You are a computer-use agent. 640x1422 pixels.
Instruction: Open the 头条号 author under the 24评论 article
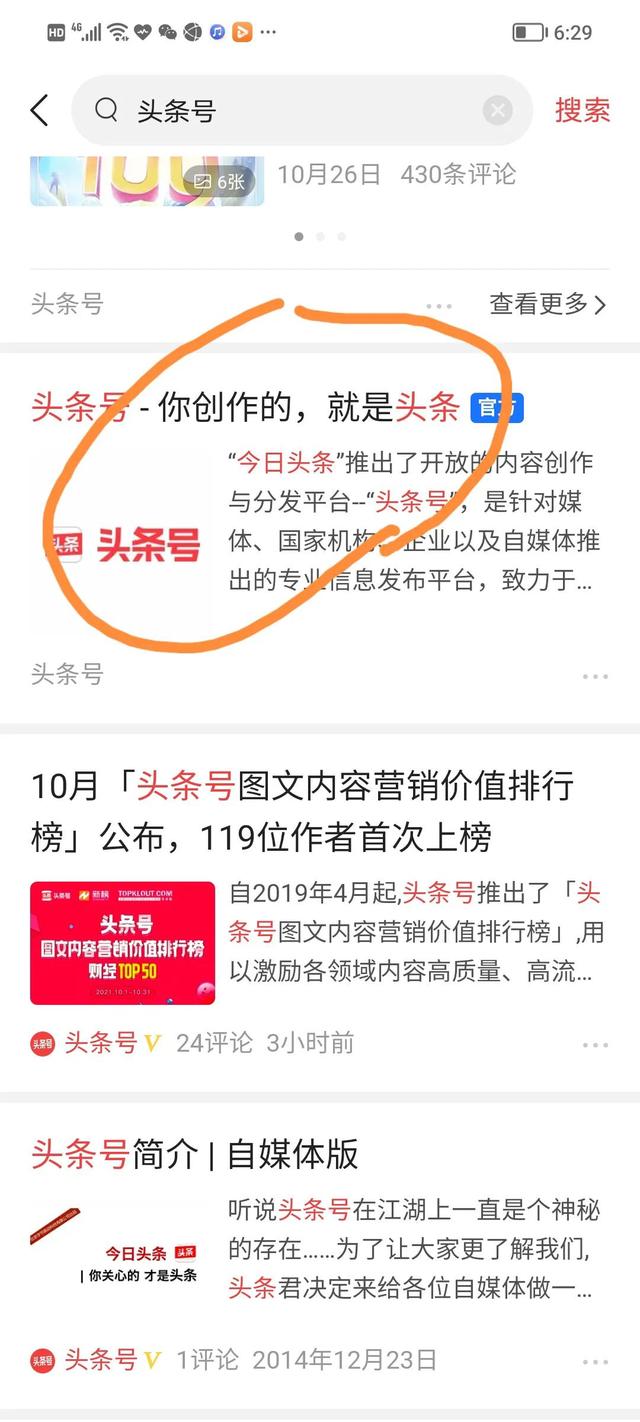[x=99, y=1043]
